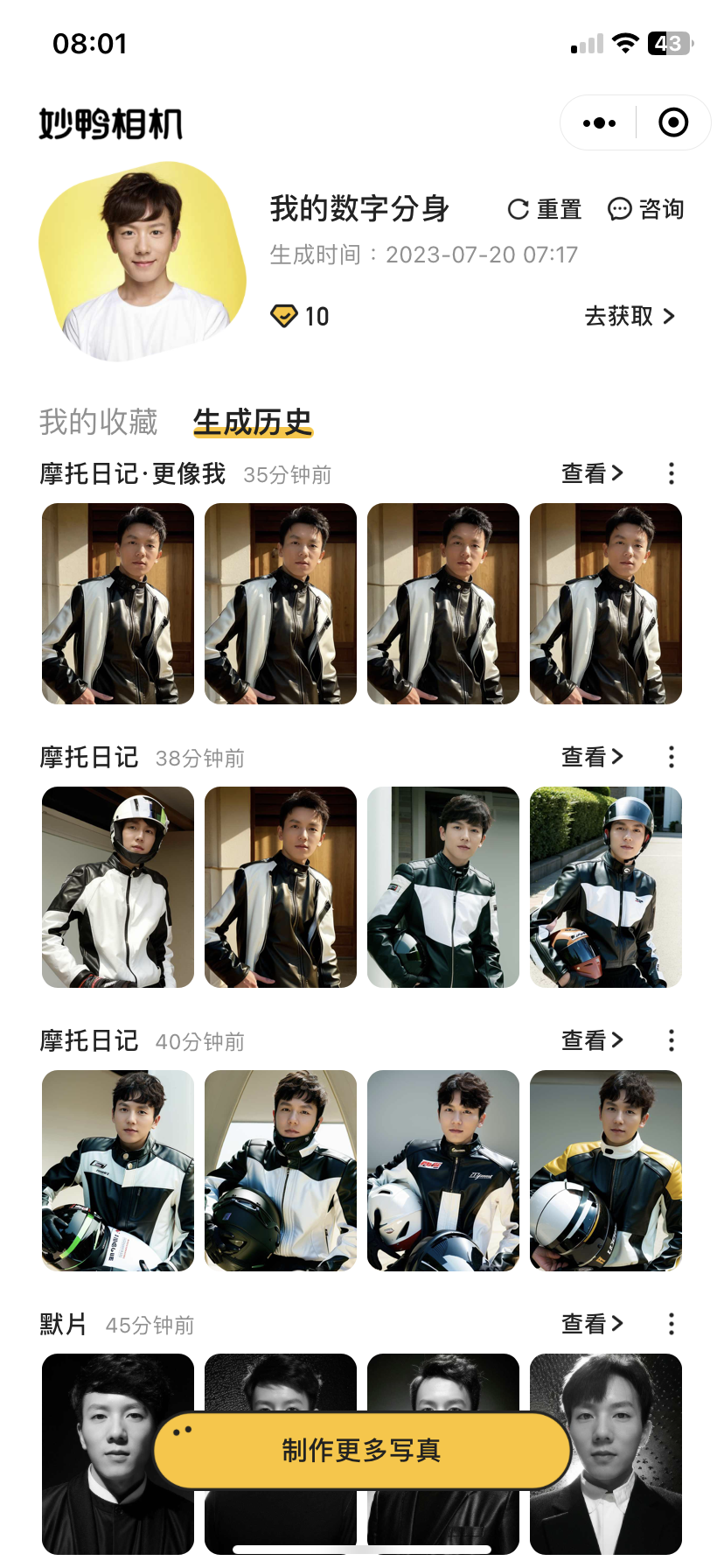Open three-dot menu for 40分钟前 摩托日记
Viewport: 724px width, 1568px height.
671,1040
